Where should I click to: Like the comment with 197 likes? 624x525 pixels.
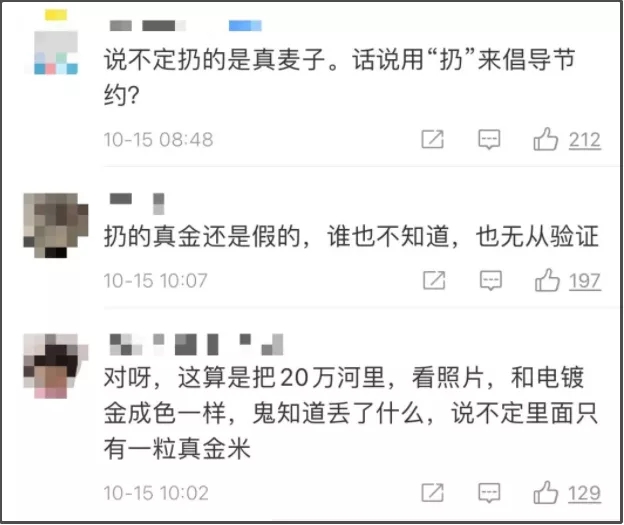click(x=546, y=281)
